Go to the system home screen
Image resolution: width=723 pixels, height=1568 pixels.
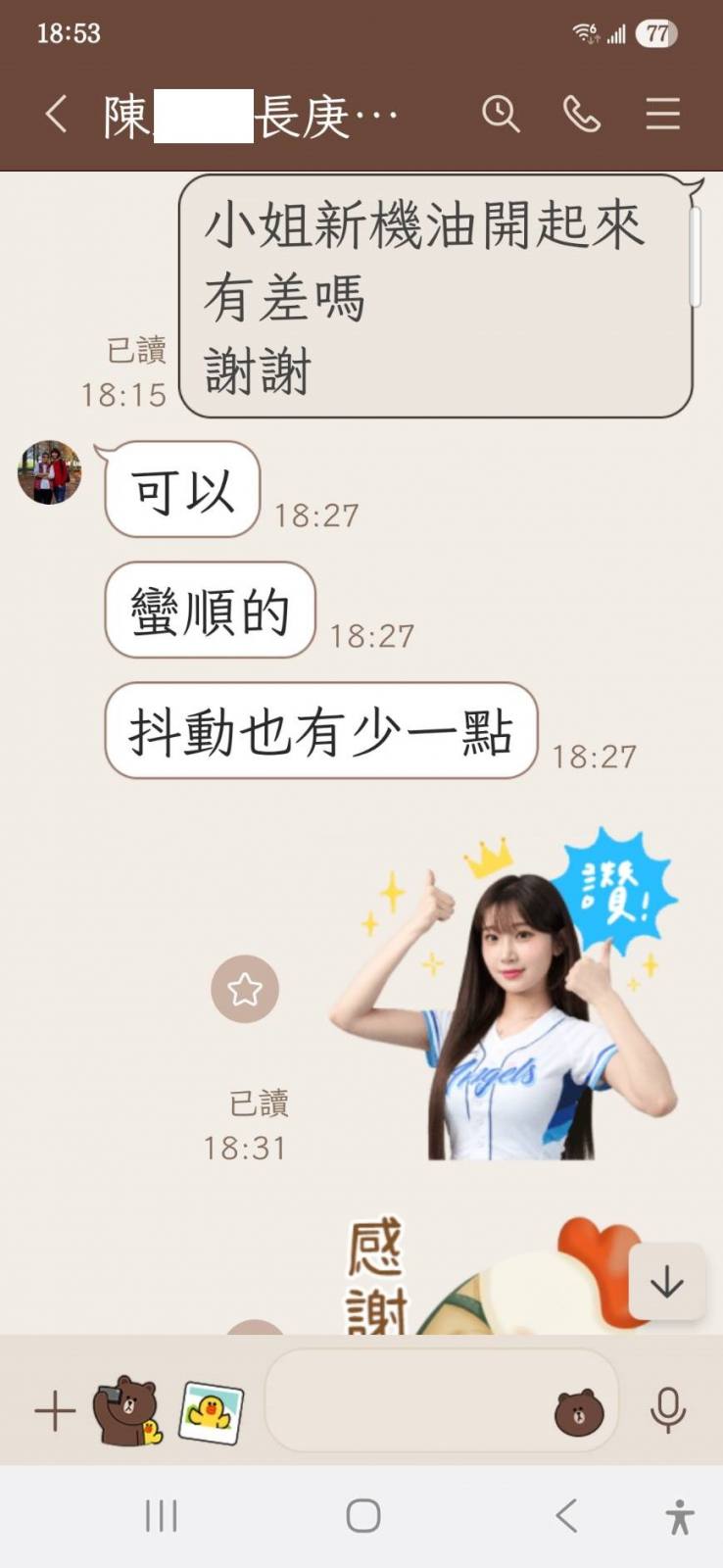click(362, 1516)
